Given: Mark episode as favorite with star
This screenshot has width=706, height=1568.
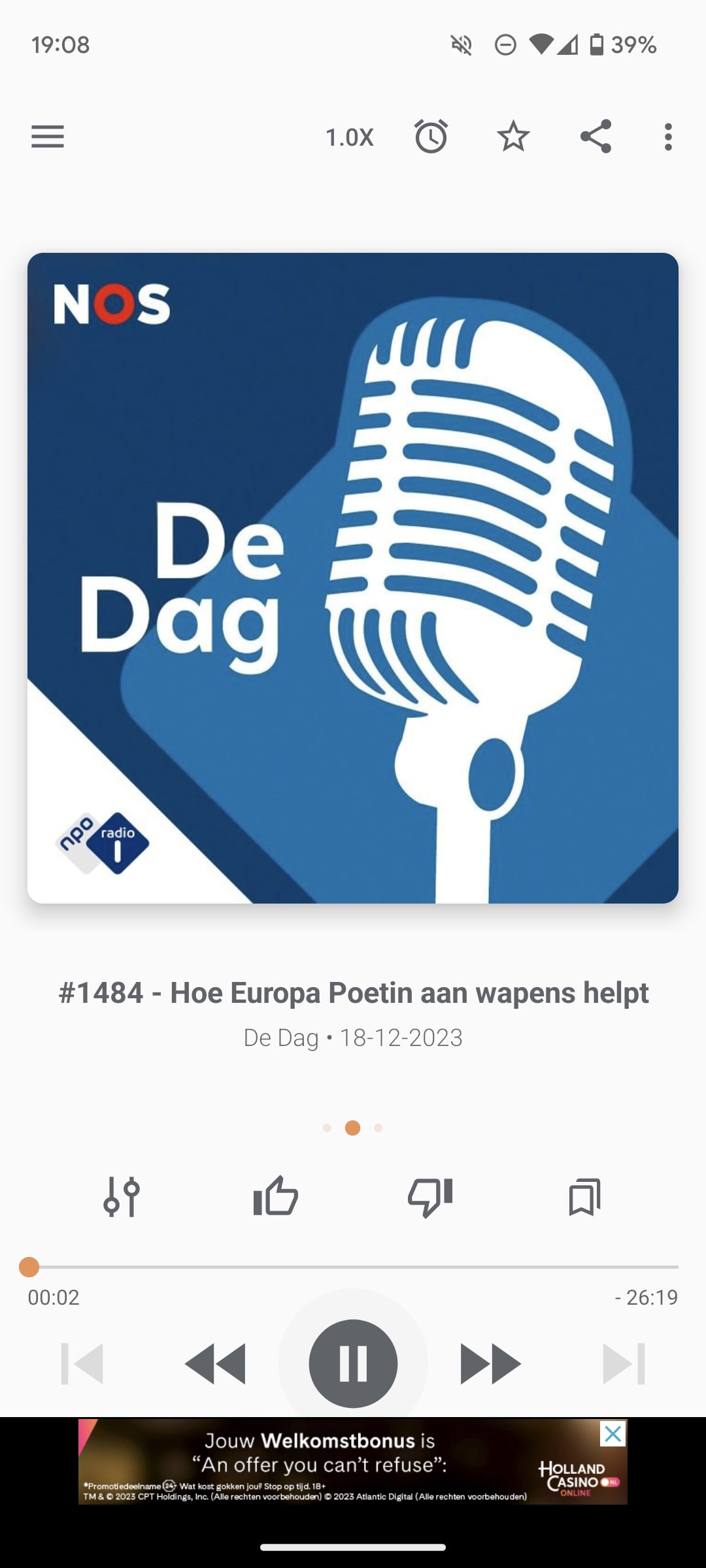Looking at the screenshot, I should click(513, 137).
